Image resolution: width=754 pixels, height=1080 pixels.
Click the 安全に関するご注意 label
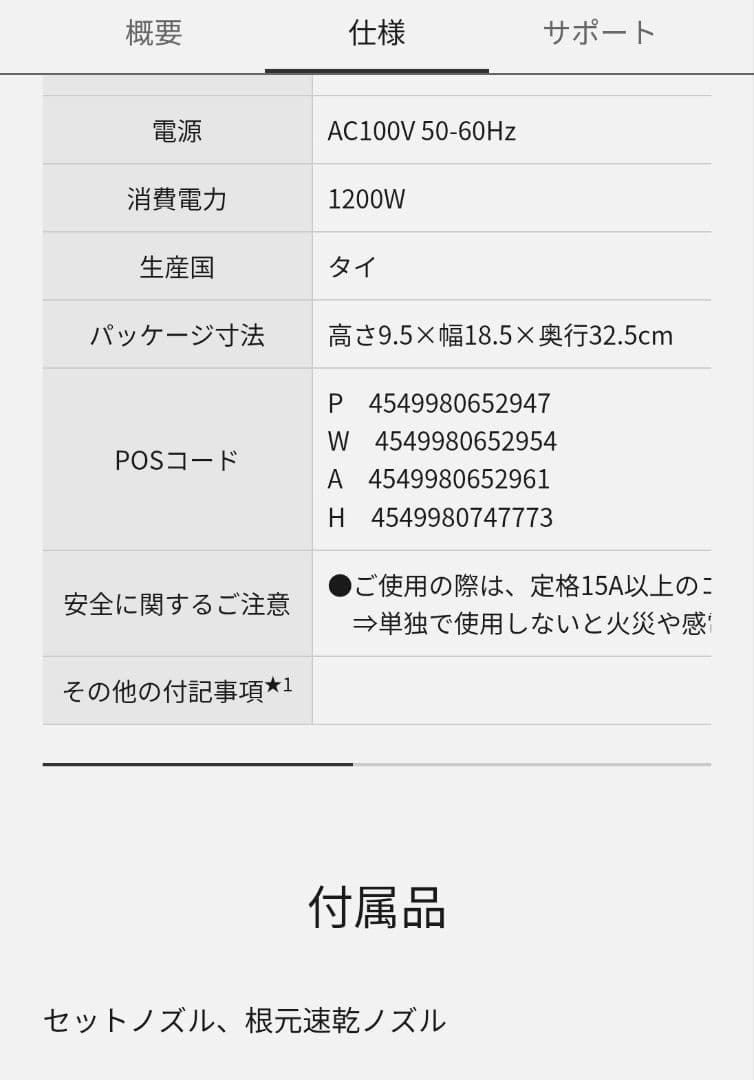176,604
